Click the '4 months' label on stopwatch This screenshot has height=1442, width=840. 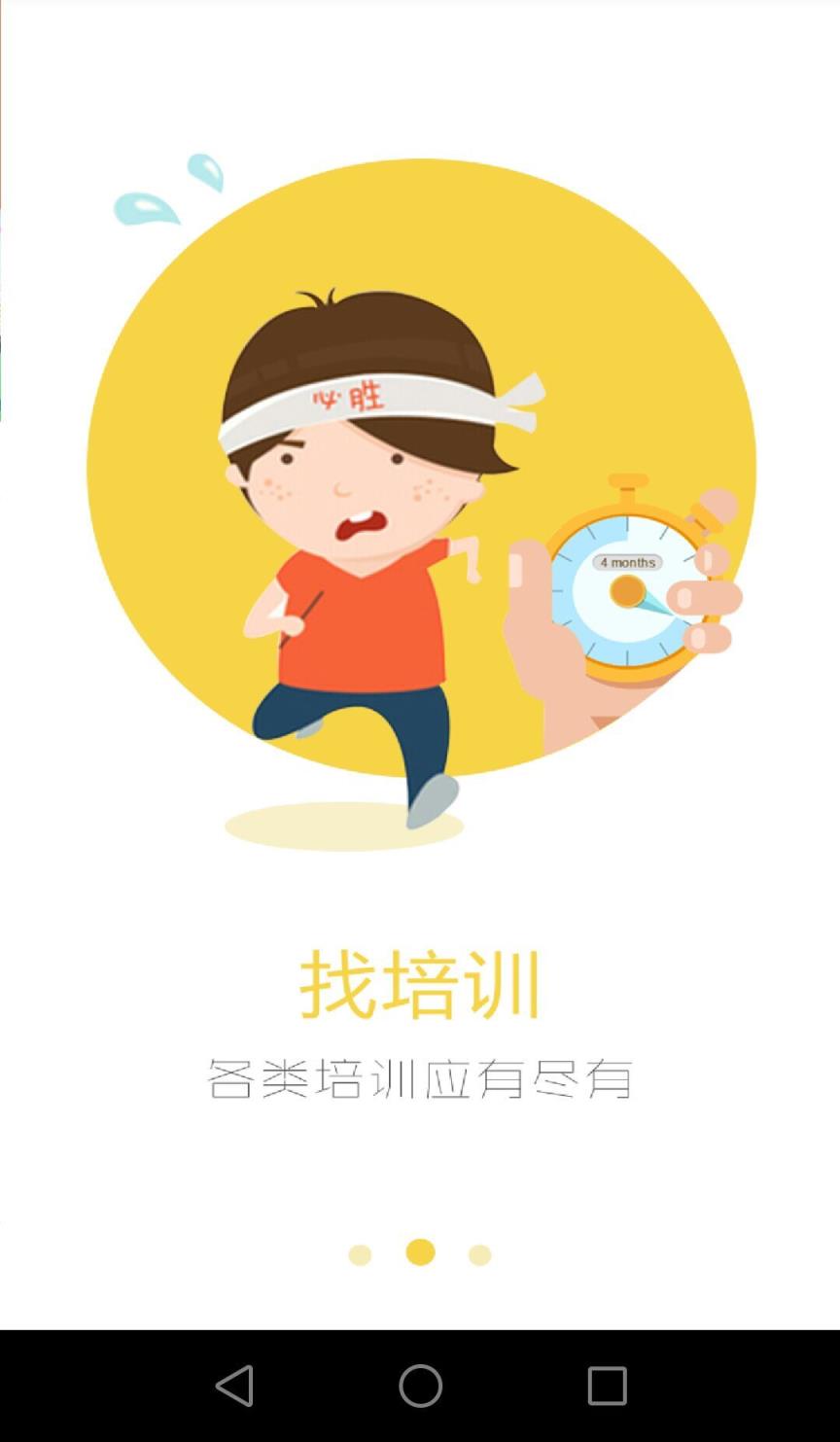[x=627, y=561]
